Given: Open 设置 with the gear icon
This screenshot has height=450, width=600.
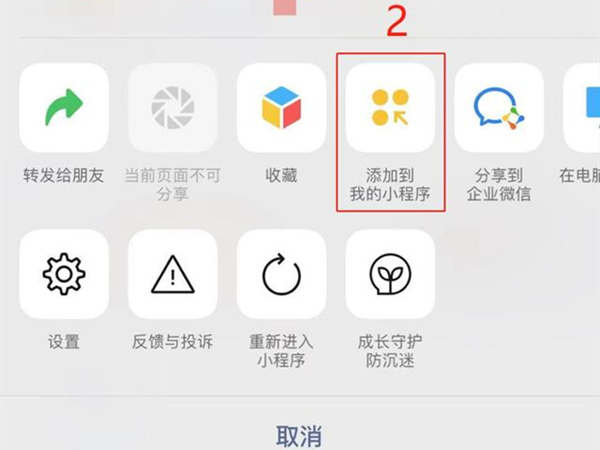Looking at the screenshot, I should click(65, 274).
